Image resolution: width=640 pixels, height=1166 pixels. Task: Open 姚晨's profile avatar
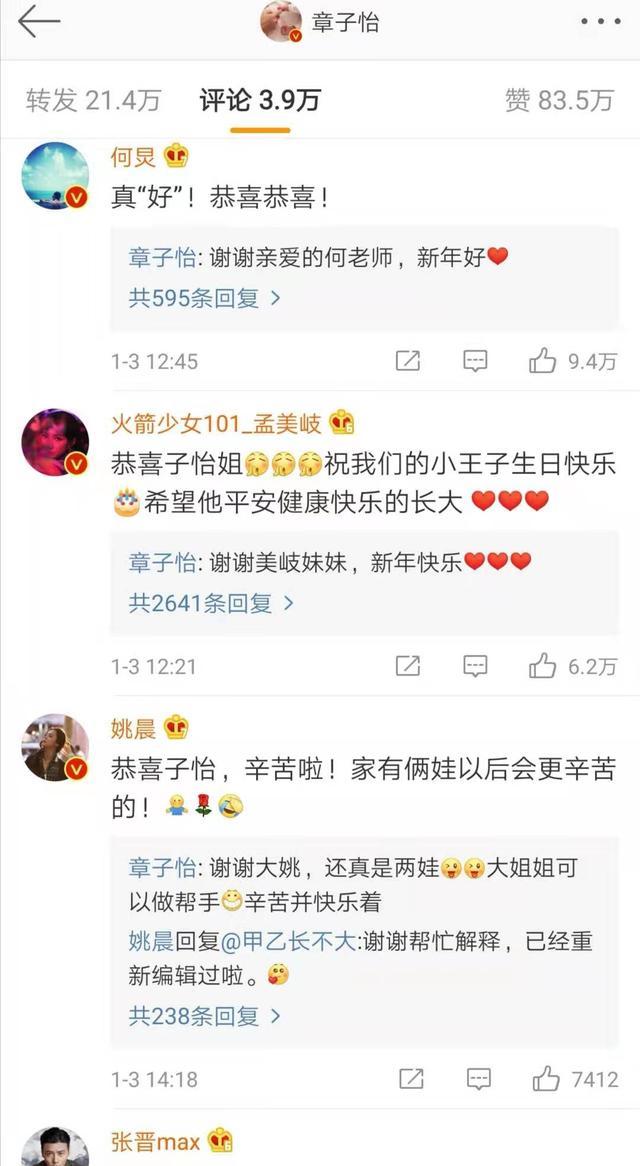(55, 748)
